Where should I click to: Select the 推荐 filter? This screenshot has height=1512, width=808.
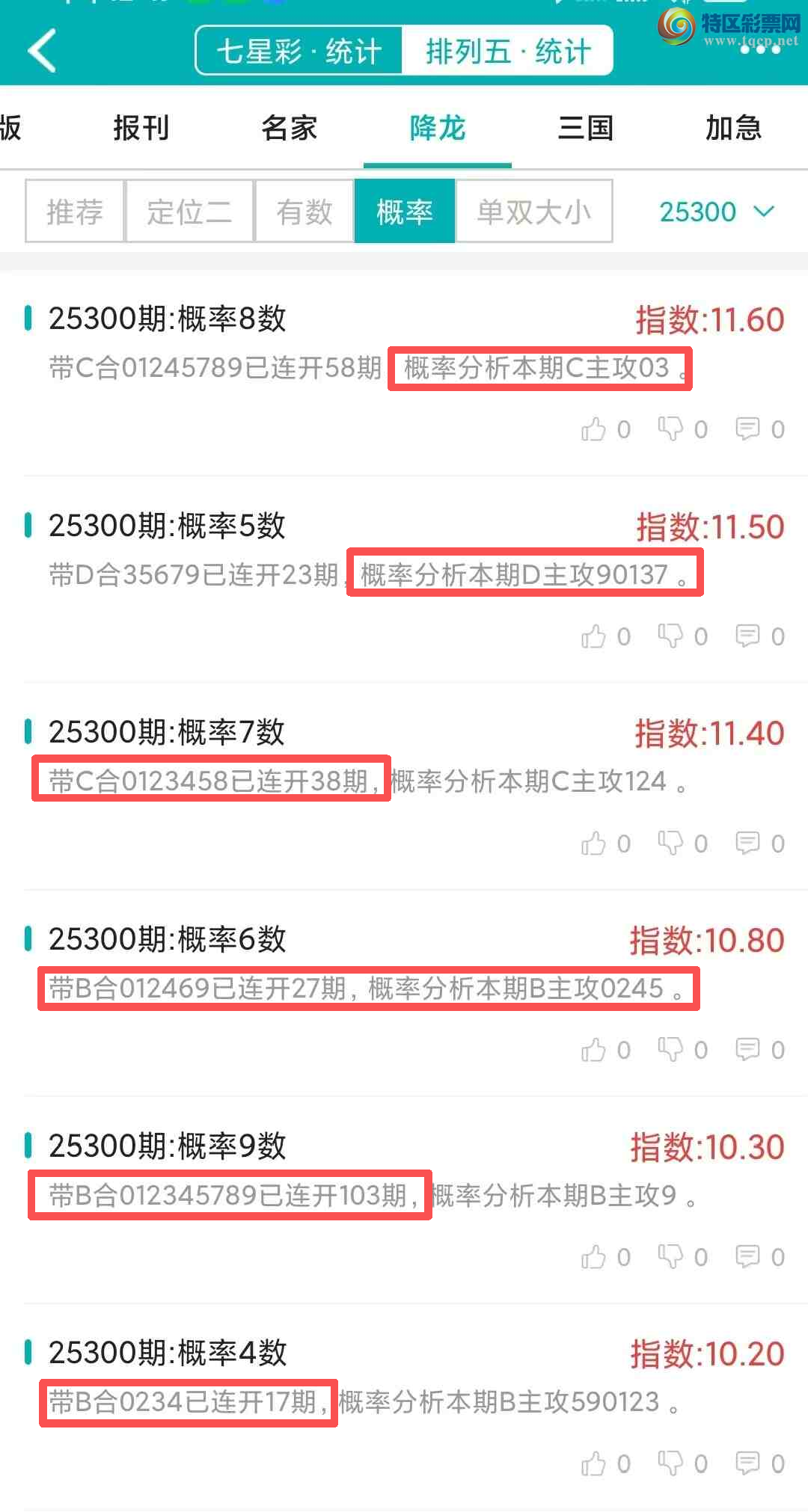(75, 212)
